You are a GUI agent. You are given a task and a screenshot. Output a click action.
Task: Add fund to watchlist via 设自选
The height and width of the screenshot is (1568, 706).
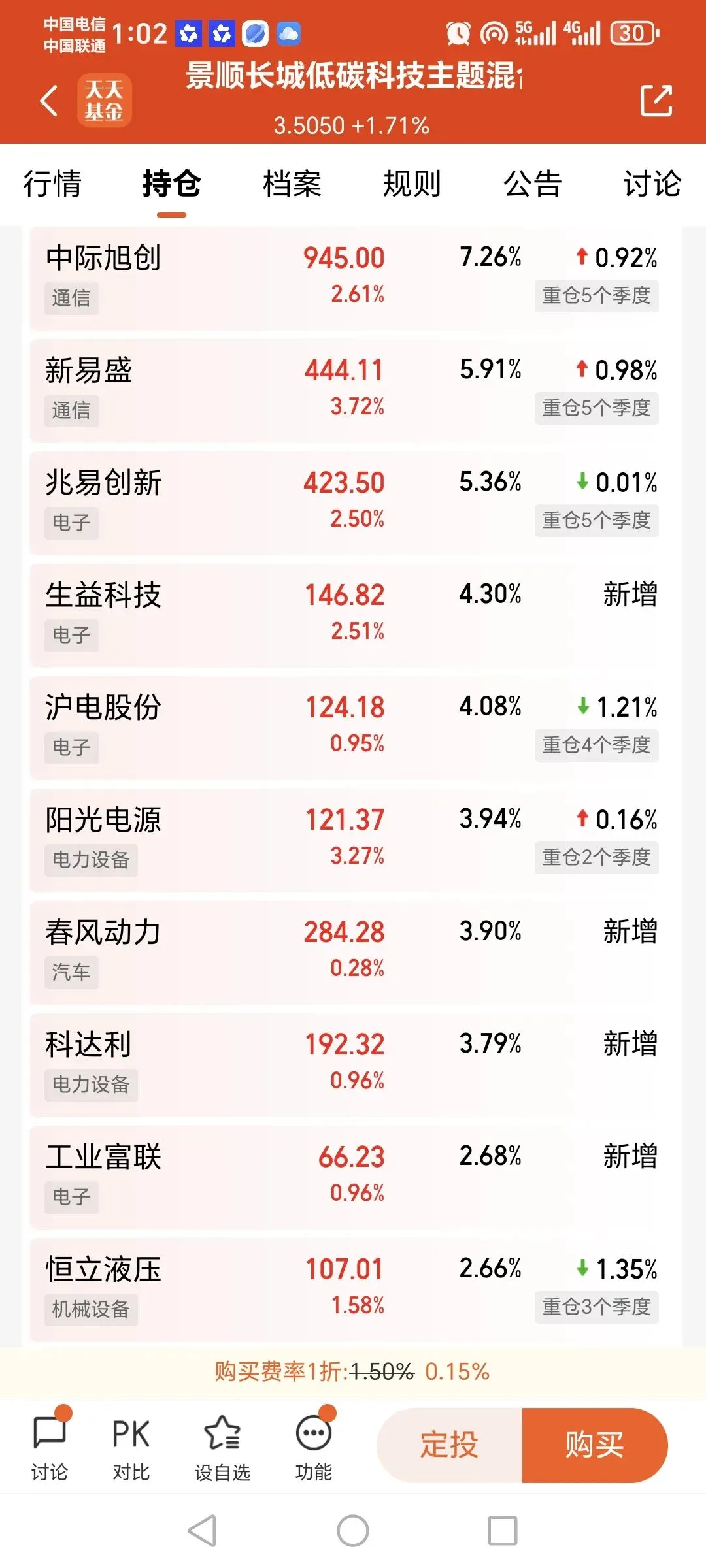pyautogui.click(x=222, y=1448)
